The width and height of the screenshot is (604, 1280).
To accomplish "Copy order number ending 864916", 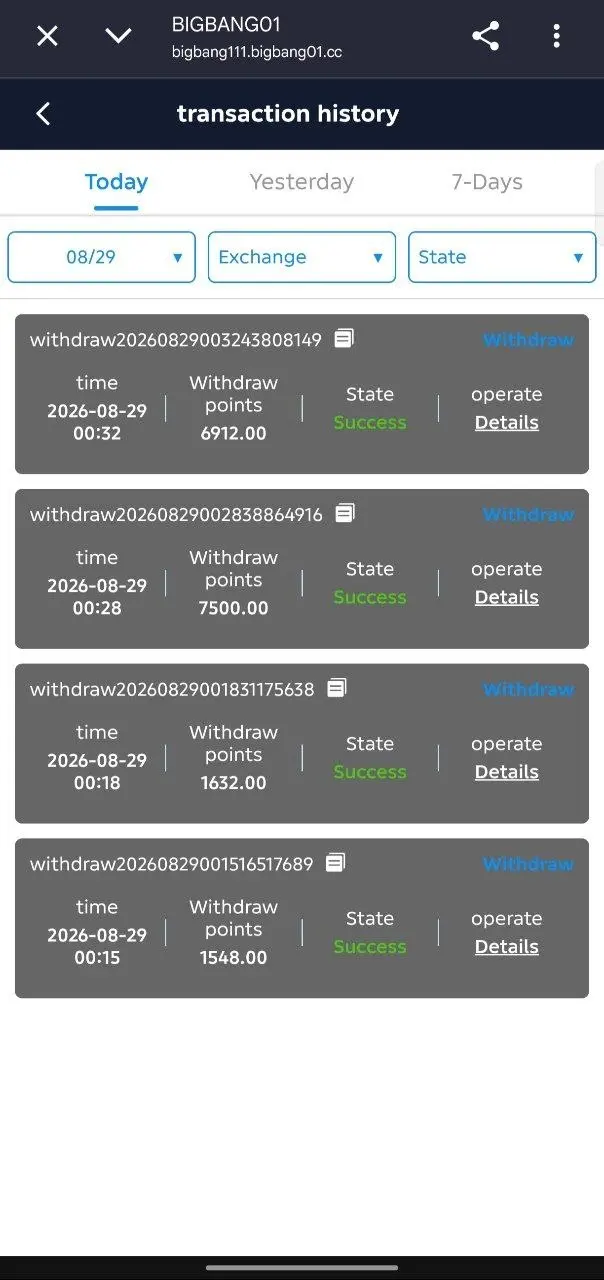I will tap(345, 514).
